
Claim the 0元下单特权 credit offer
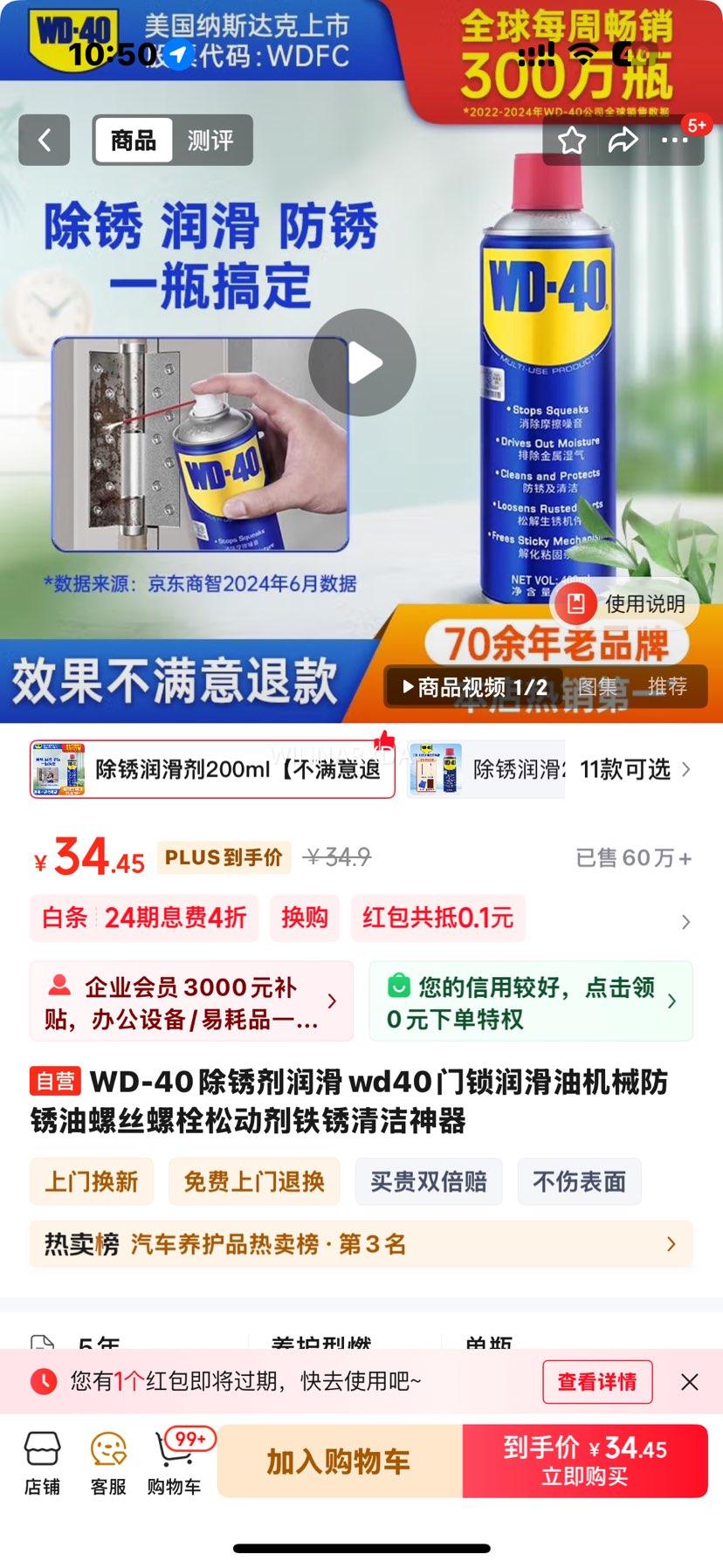(x=531, y=1001)
